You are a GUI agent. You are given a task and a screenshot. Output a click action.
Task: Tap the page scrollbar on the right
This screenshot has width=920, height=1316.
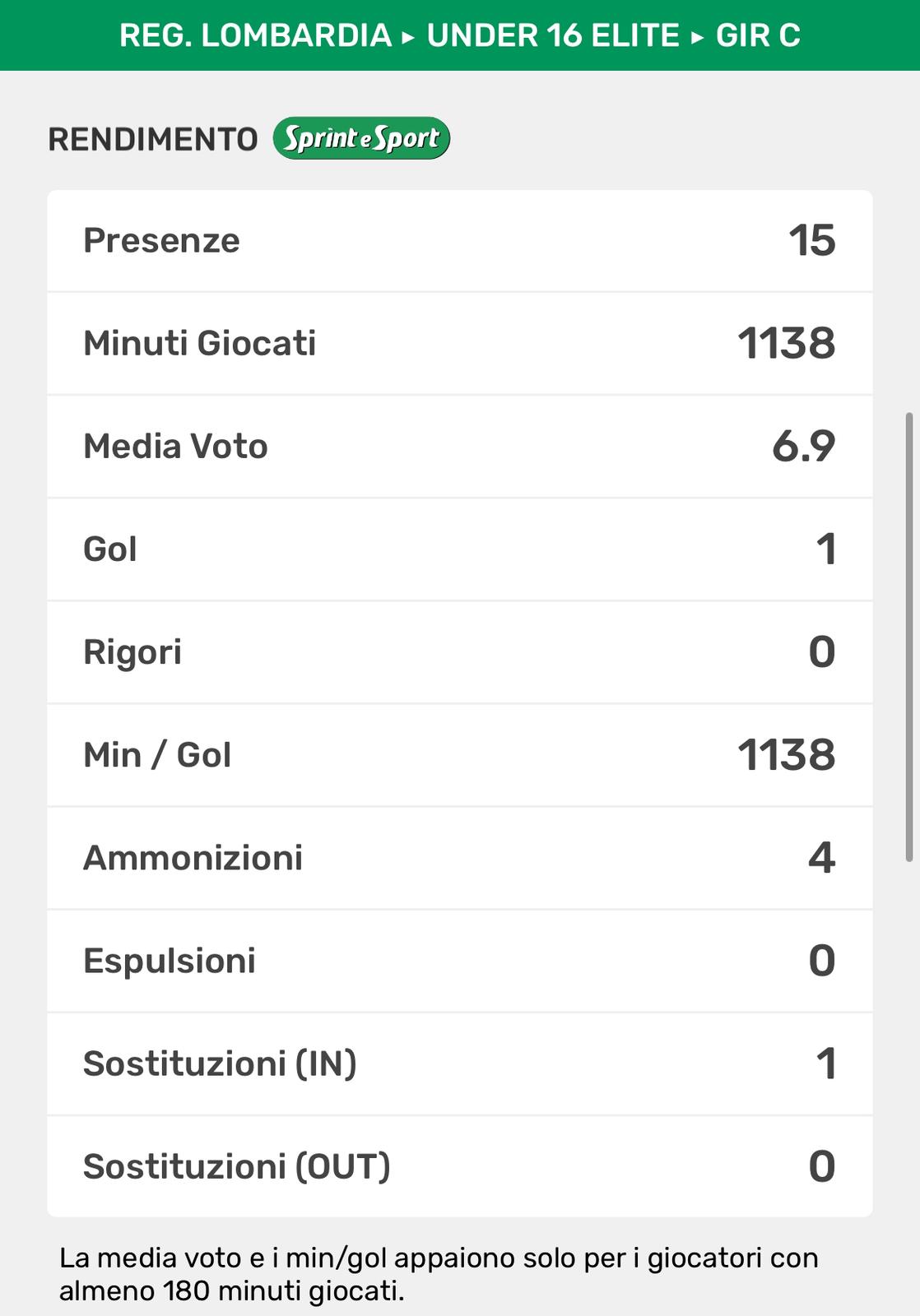(909, 637)
